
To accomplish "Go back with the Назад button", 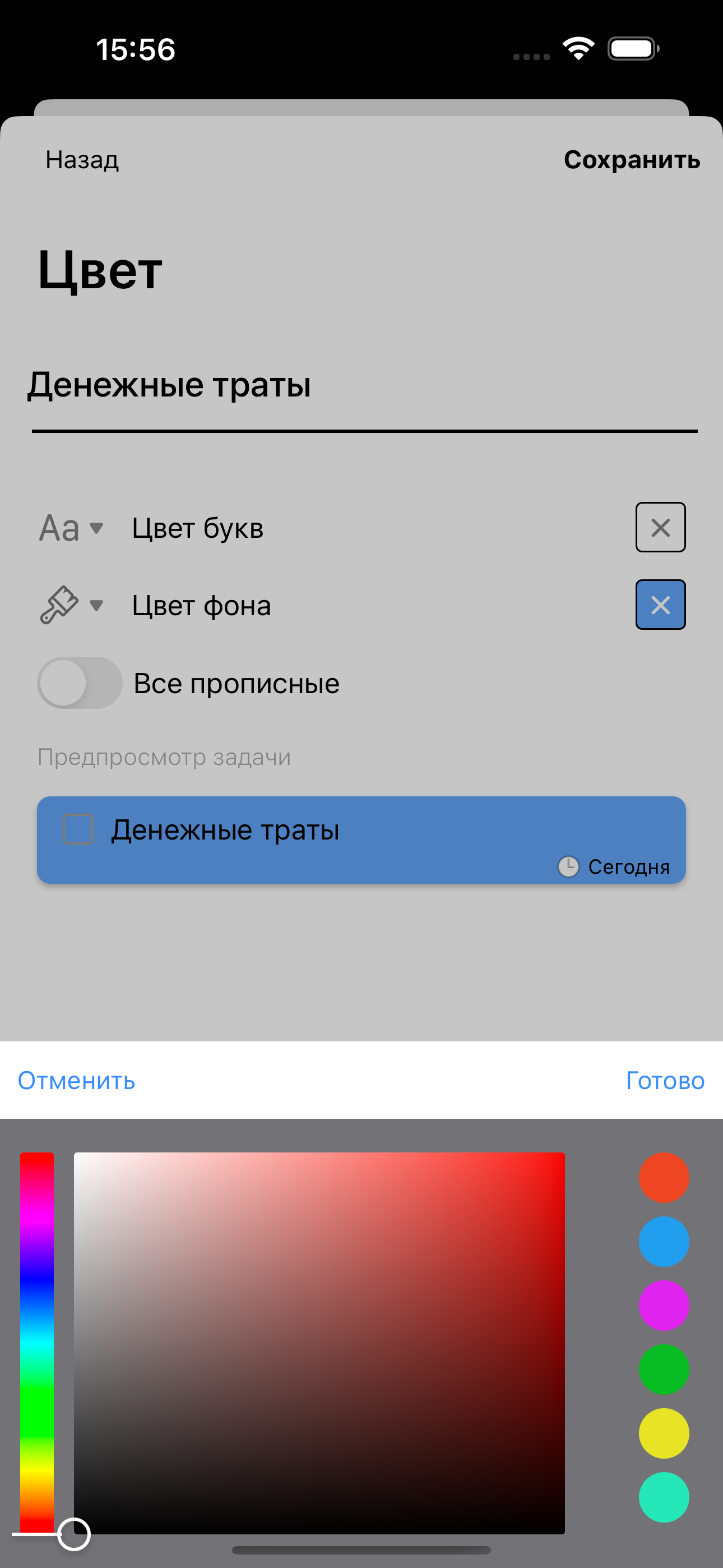I will [x=82, y=160].
